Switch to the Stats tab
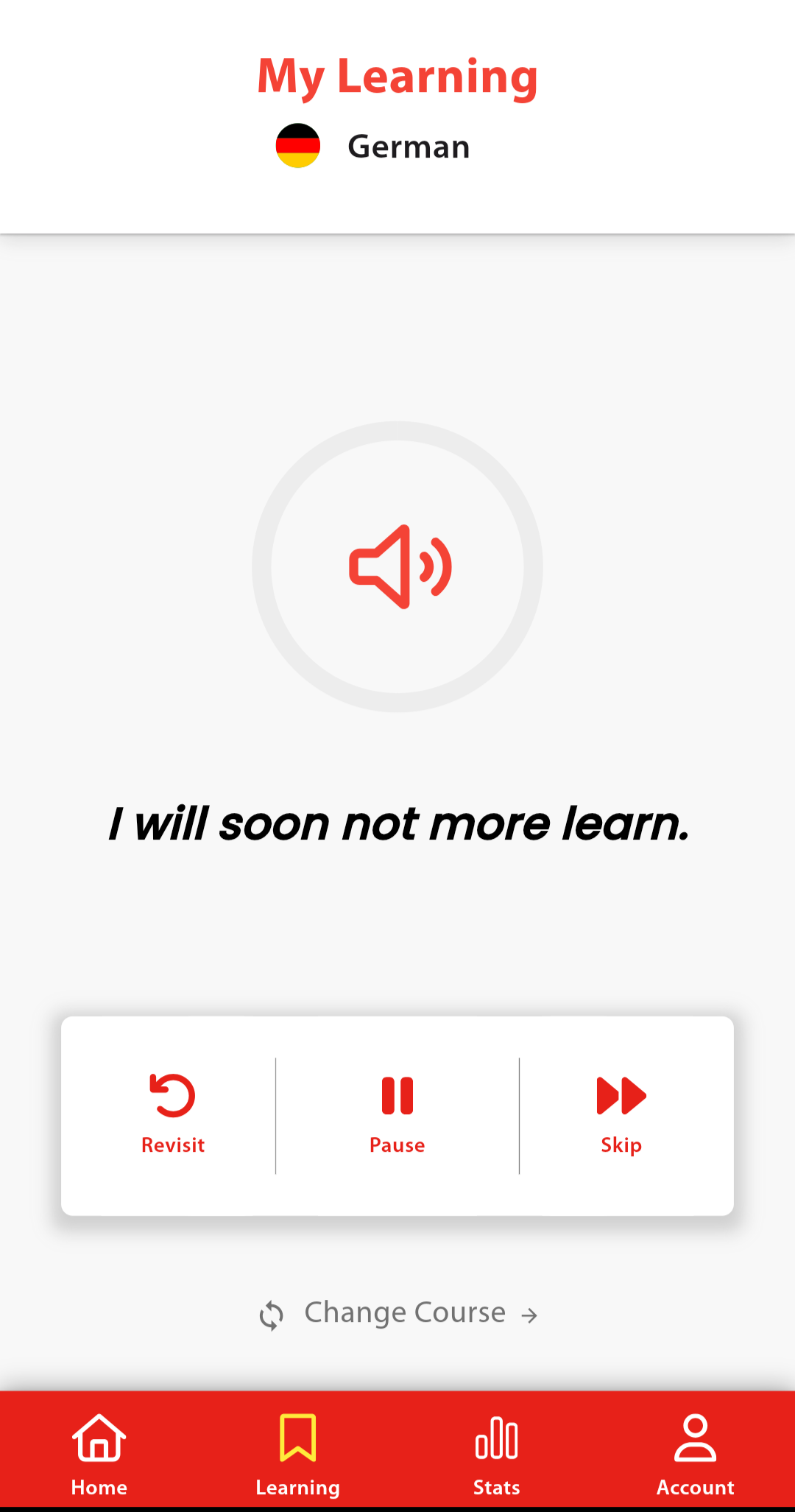The image size is (795, 1512). click(497, 1455)
